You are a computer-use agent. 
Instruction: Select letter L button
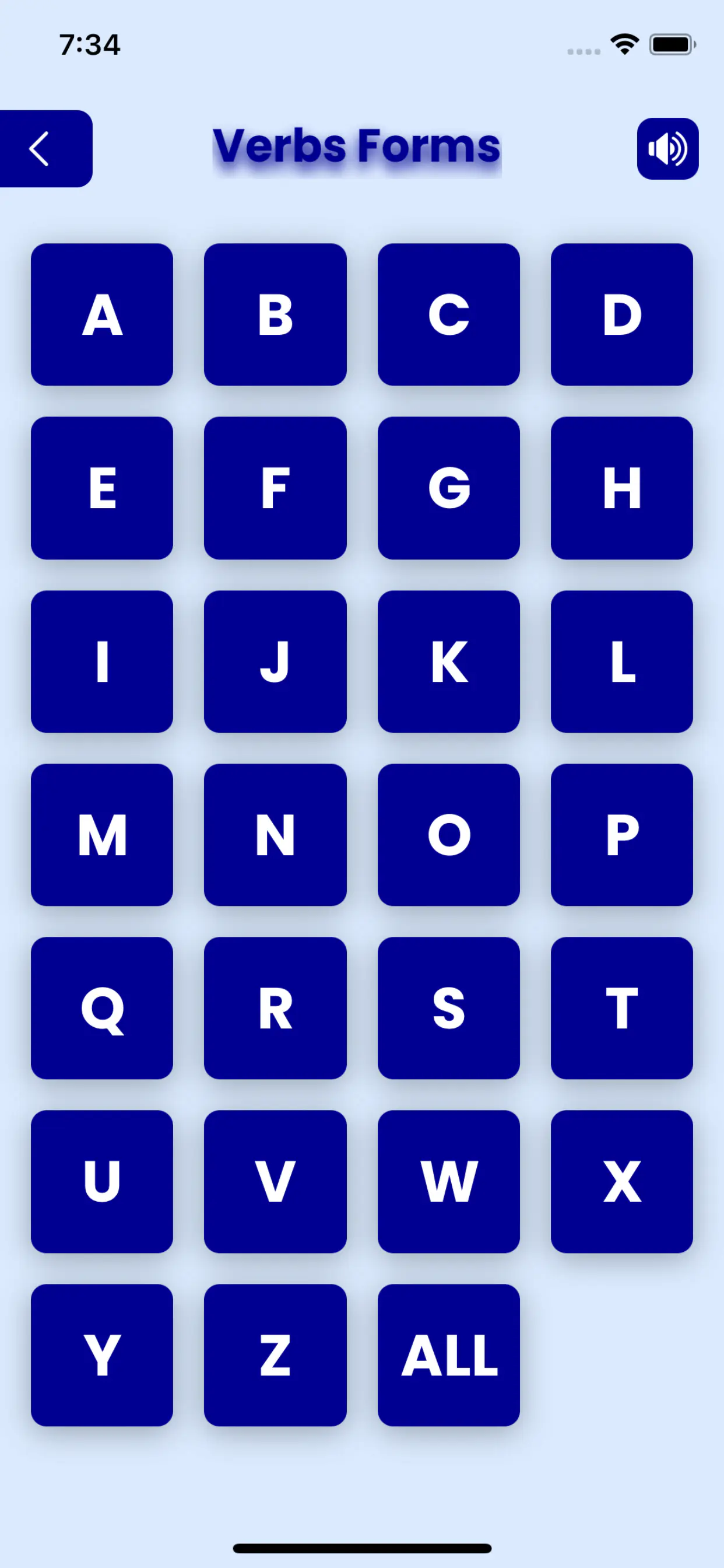click(x=621, y=661)
